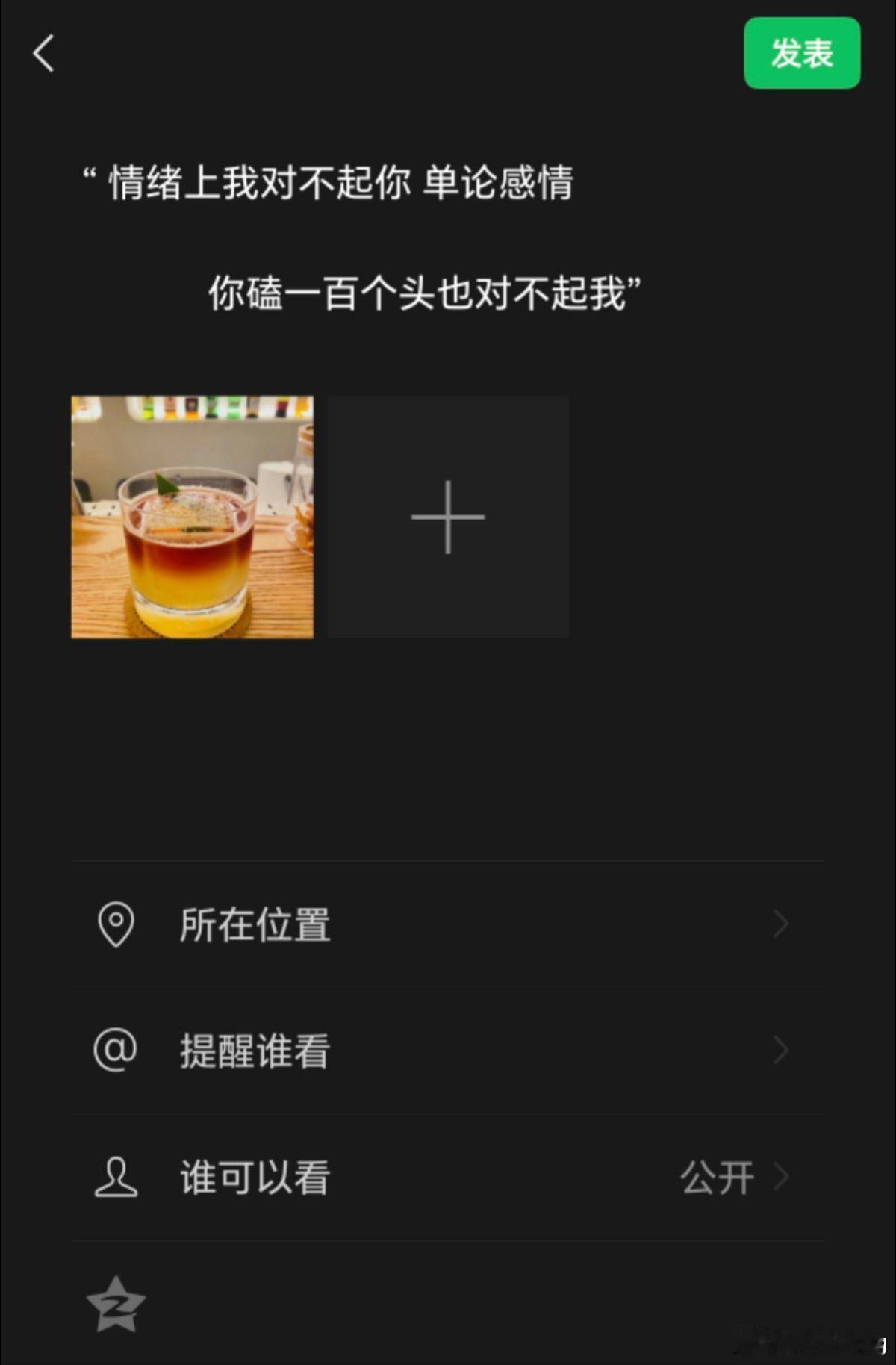This screenshot has height=1365, width=896.
Task: Tap the location pin icon
Action: pyautogui.click(x=116, y=924)
